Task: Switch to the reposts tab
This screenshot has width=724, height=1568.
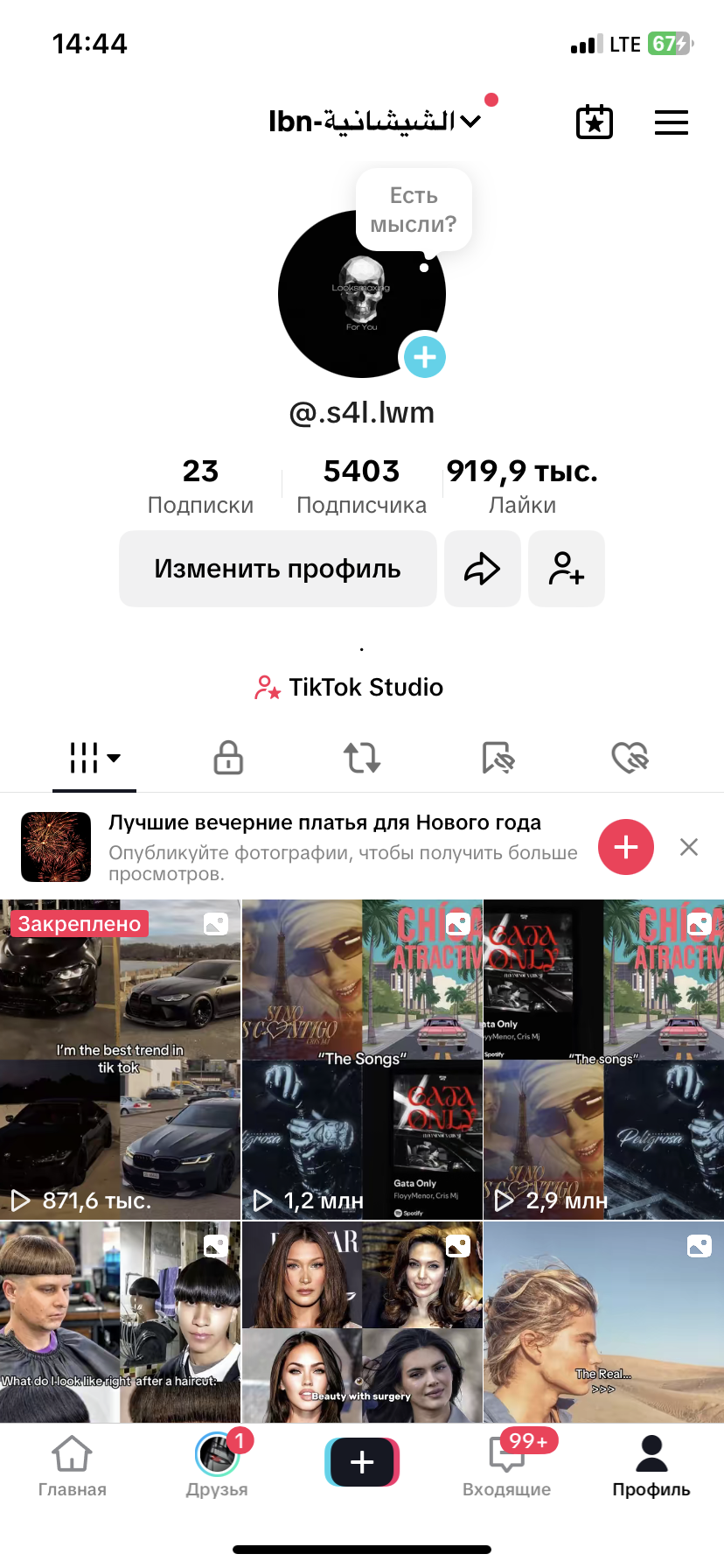Action: 362,758
